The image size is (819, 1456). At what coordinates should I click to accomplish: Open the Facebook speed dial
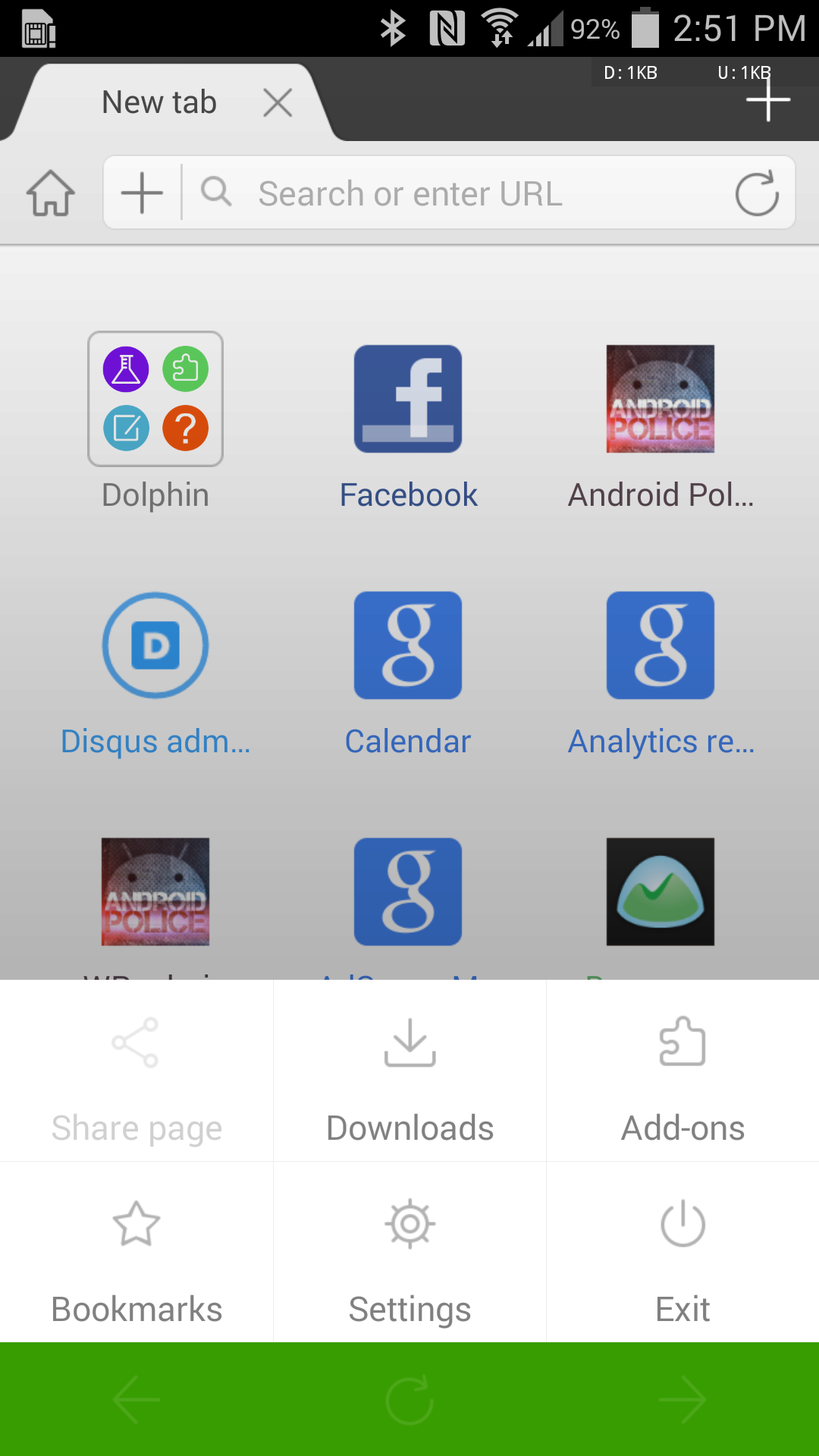[x=408, y=400]
